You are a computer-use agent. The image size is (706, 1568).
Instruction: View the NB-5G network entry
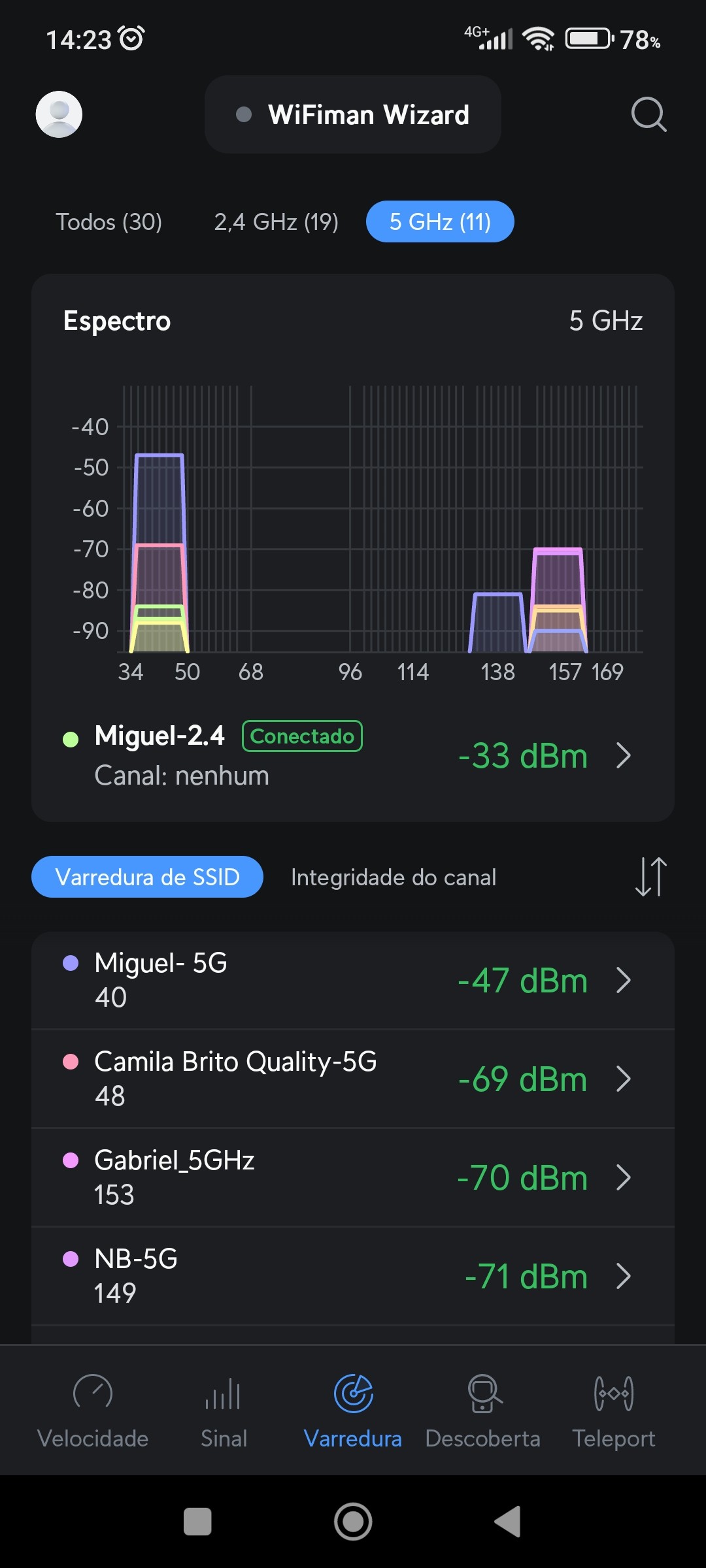(353, 1276)
